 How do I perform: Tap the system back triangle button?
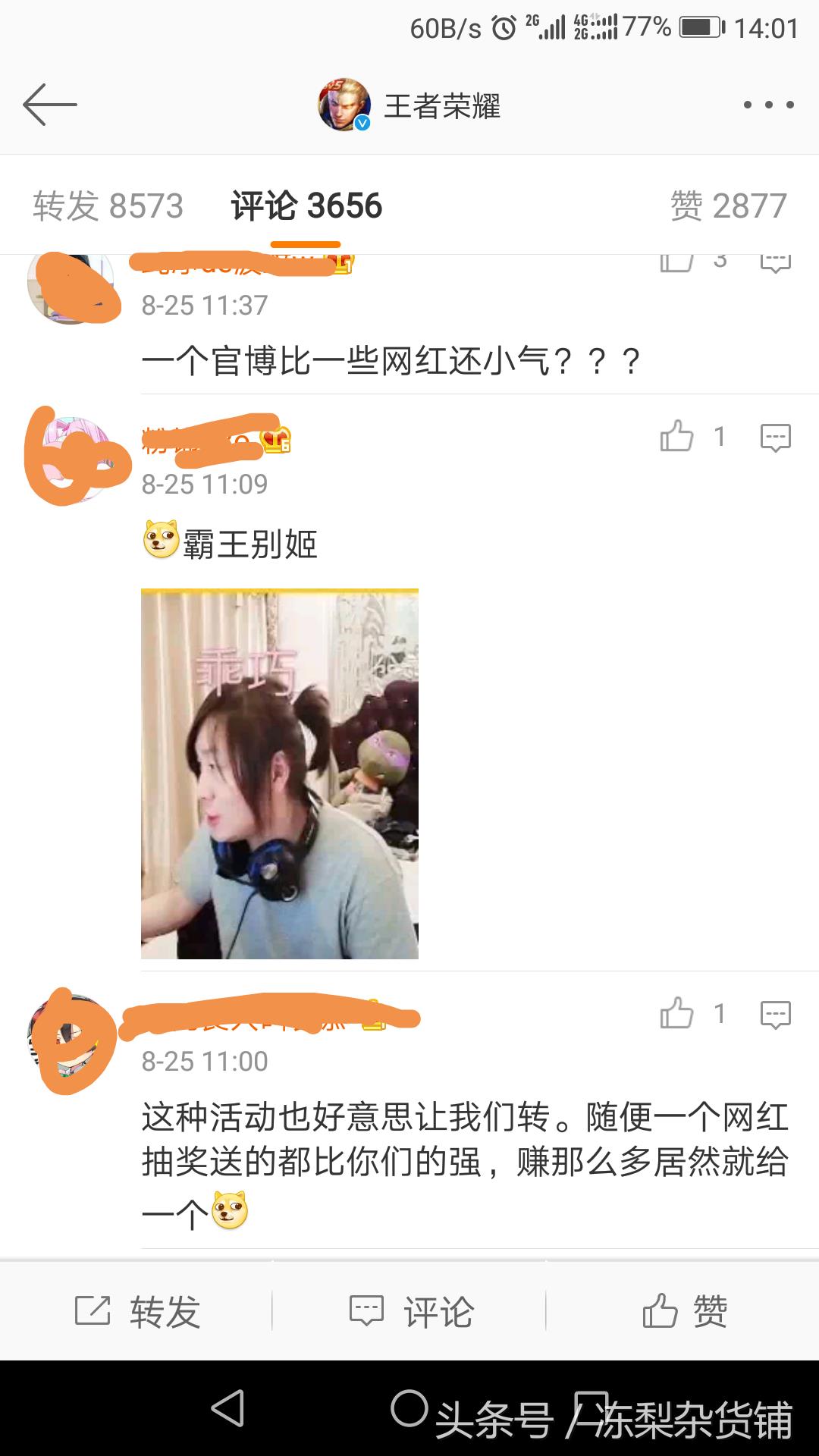227,1409
